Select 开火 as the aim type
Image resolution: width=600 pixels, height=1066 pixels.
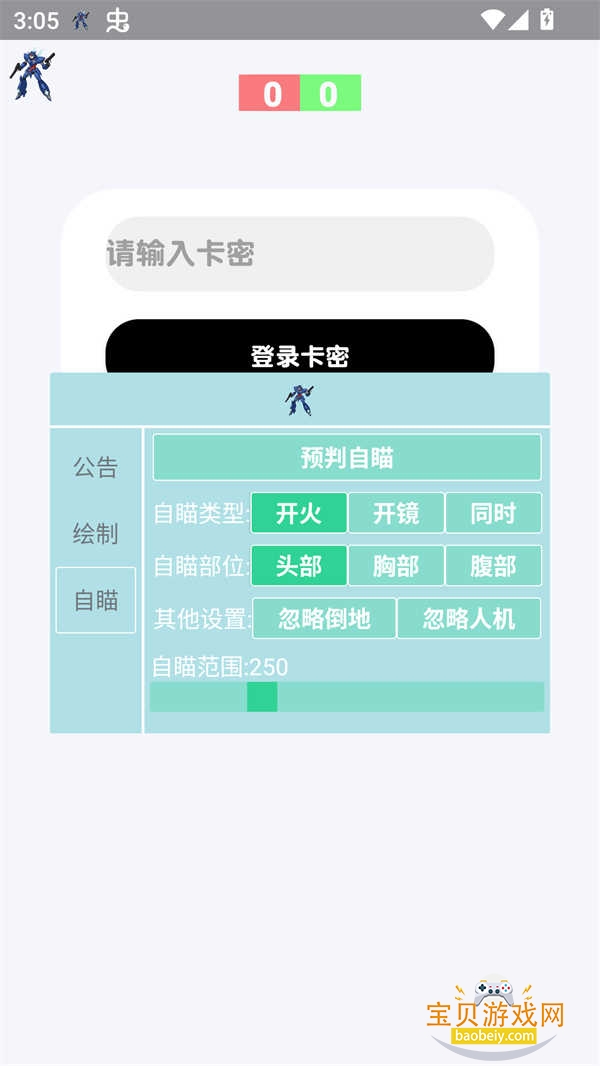click(299, 513)
